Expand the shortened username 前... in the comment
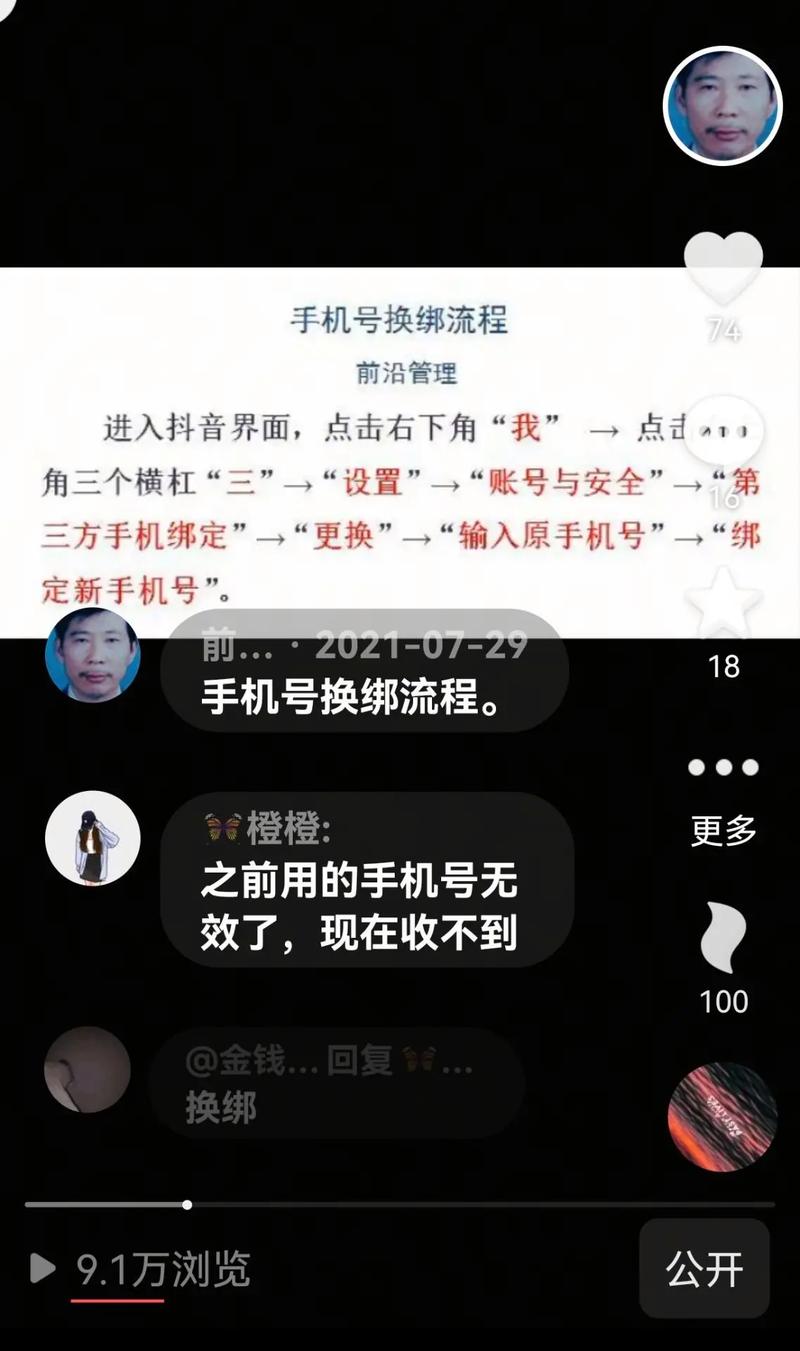This screenshot has height=1351, width=800. [225, 647]
